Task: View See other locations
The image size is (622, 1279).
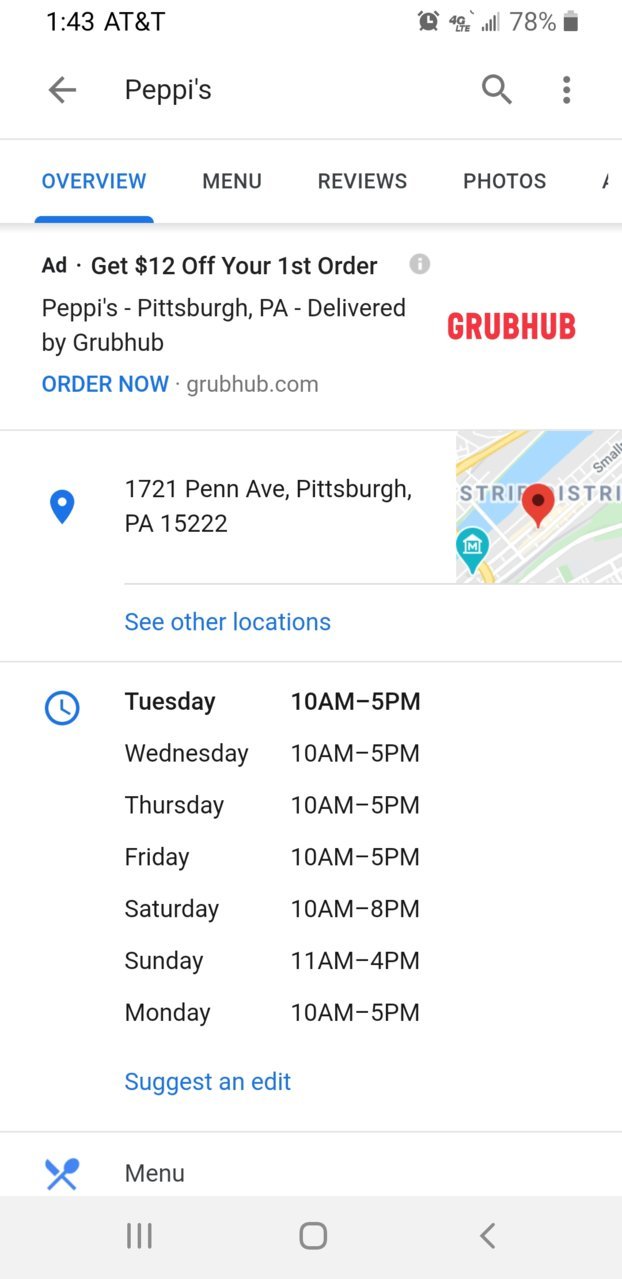Action: pyautogui.click(x=227, y=622)
